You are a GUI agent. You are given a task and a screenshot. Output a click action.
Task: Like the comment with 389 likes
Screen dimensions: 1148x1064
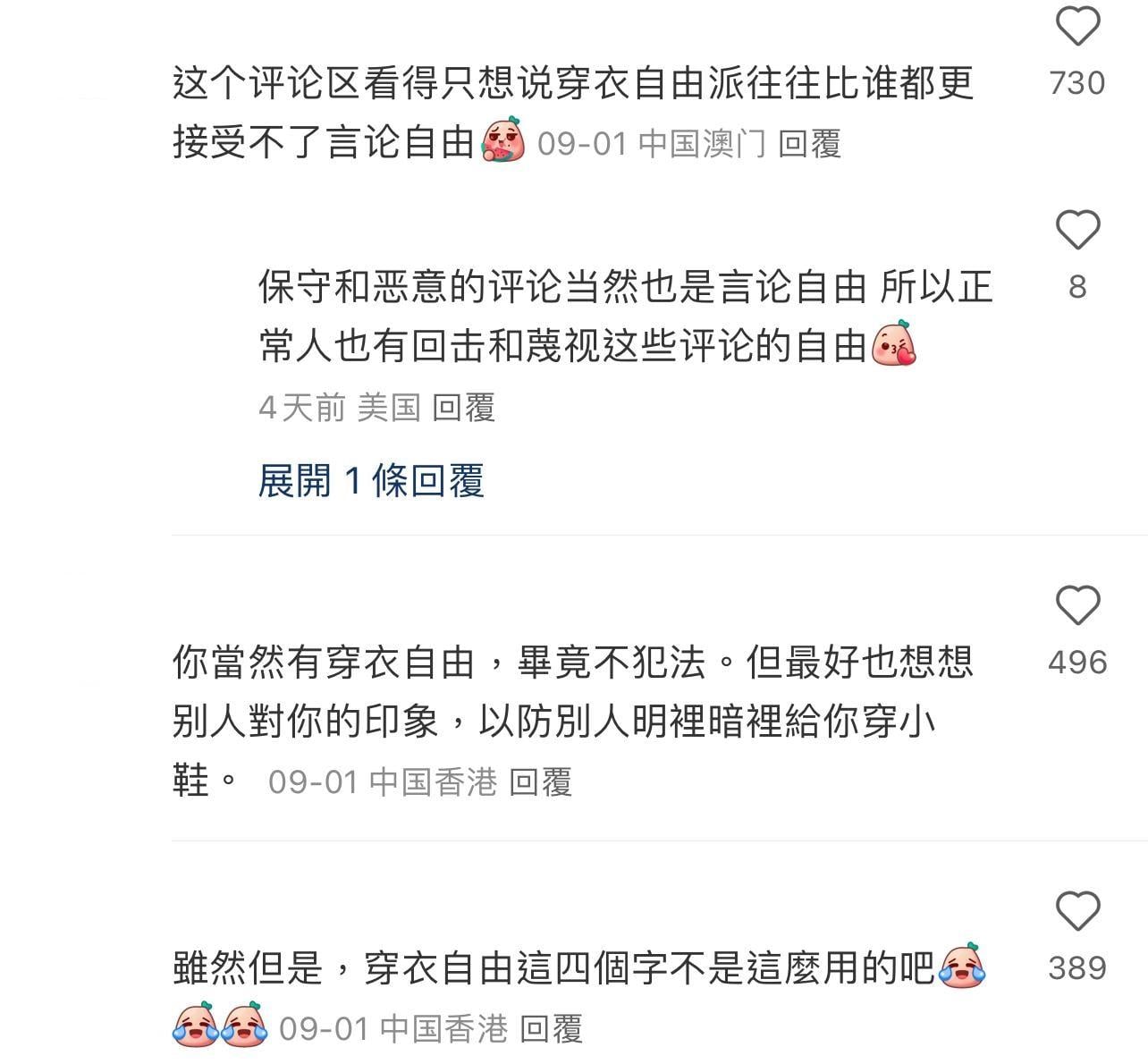pos(1077,912)
